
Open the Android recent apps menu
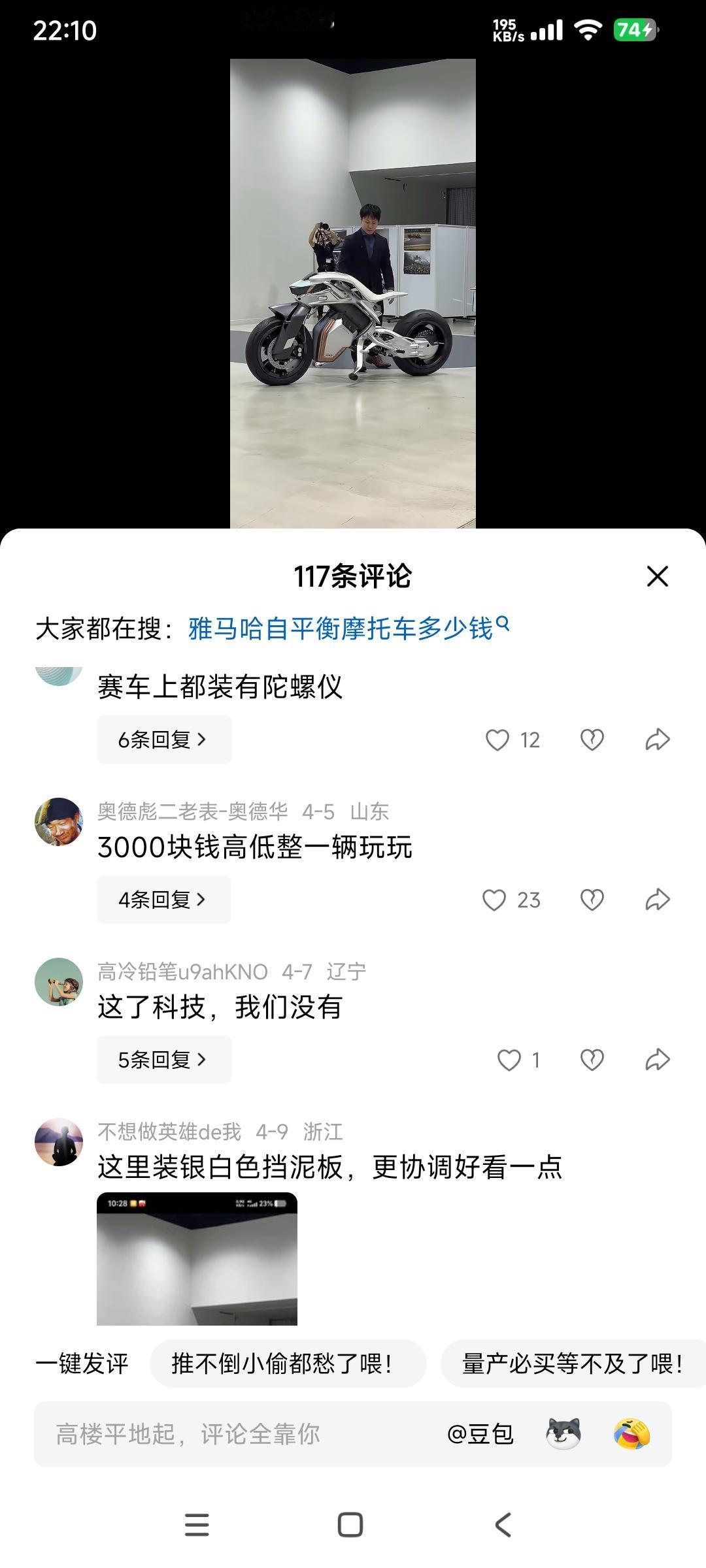[x=197, y=1525]
